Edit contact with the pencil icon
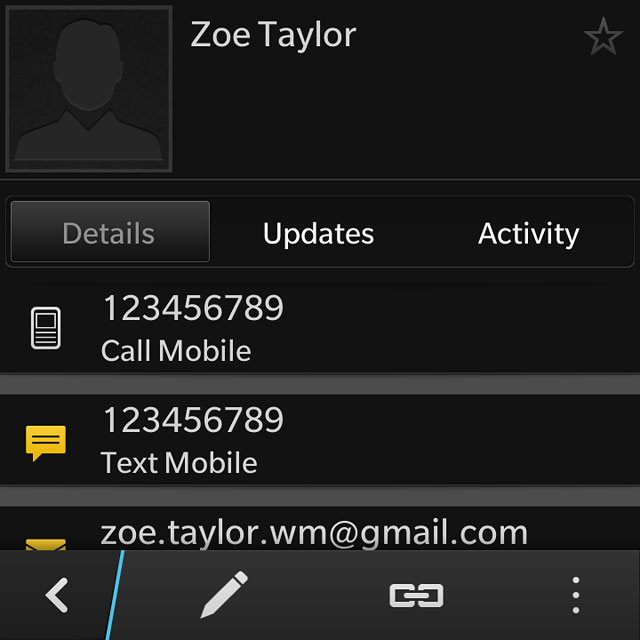This screenshot has width=640, height=640. (224, 595)
